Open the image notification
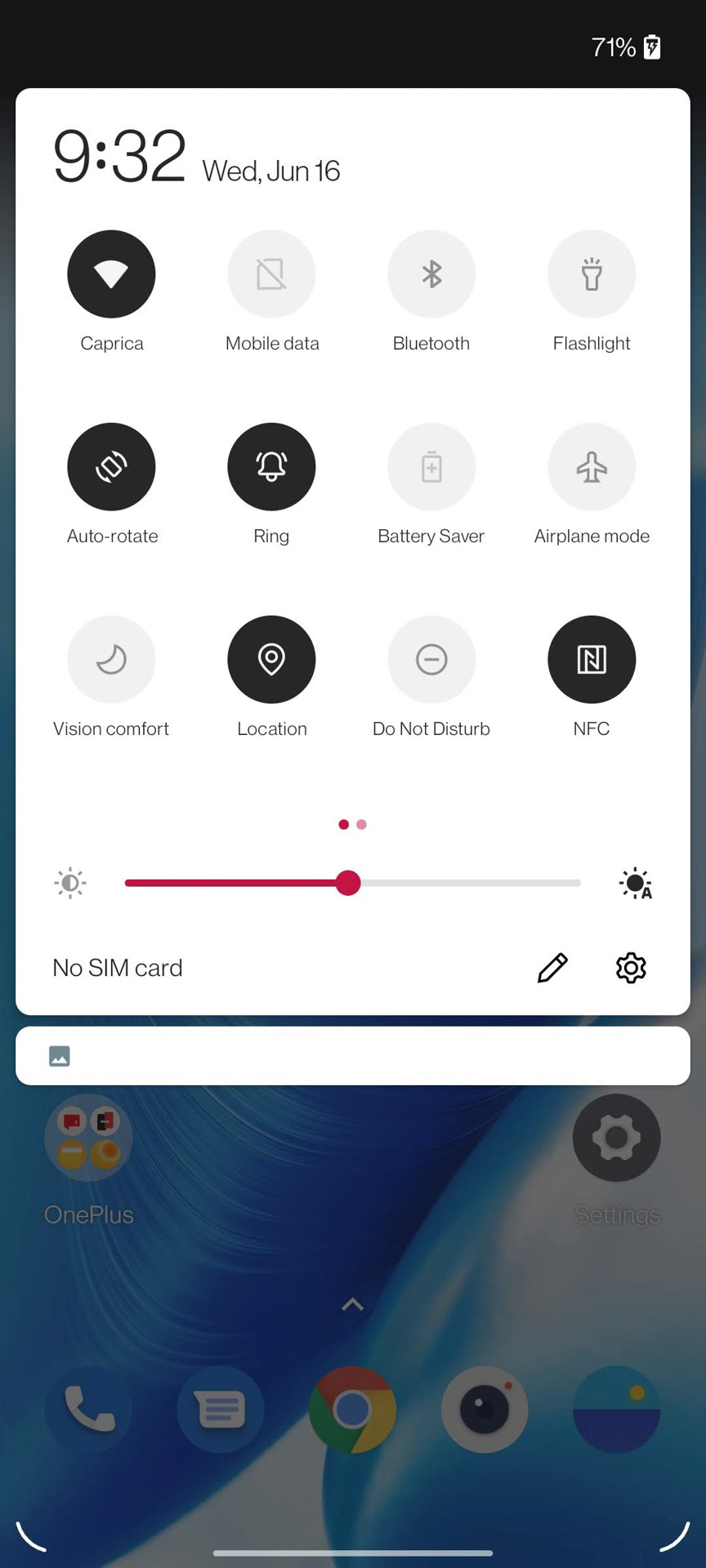The height and width of the screenshot is (1568, 706). coord(353,1056)
